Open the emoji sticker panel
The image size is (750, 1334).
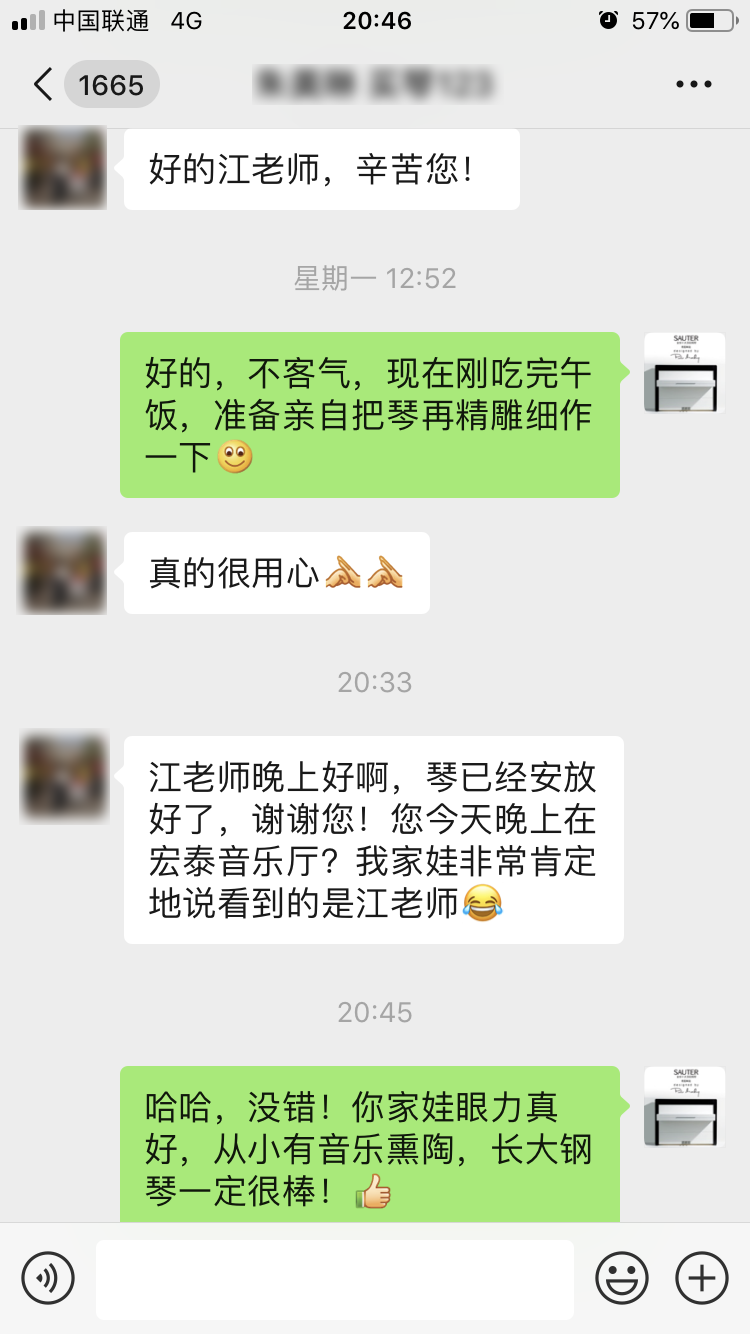coord(622,1278)
